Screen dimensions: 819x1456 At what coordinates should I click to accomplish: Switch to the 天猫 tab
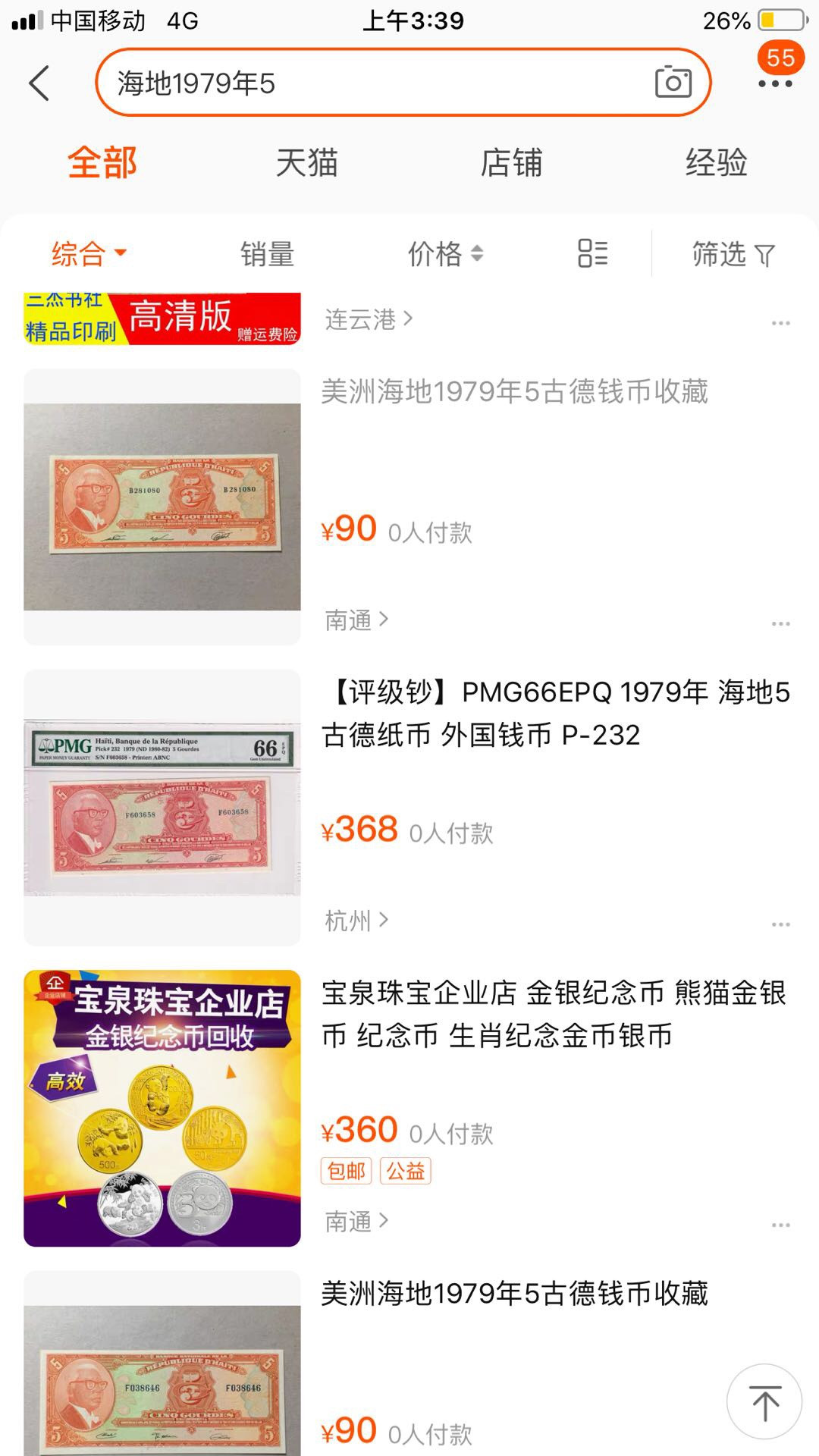coord(306,163)
